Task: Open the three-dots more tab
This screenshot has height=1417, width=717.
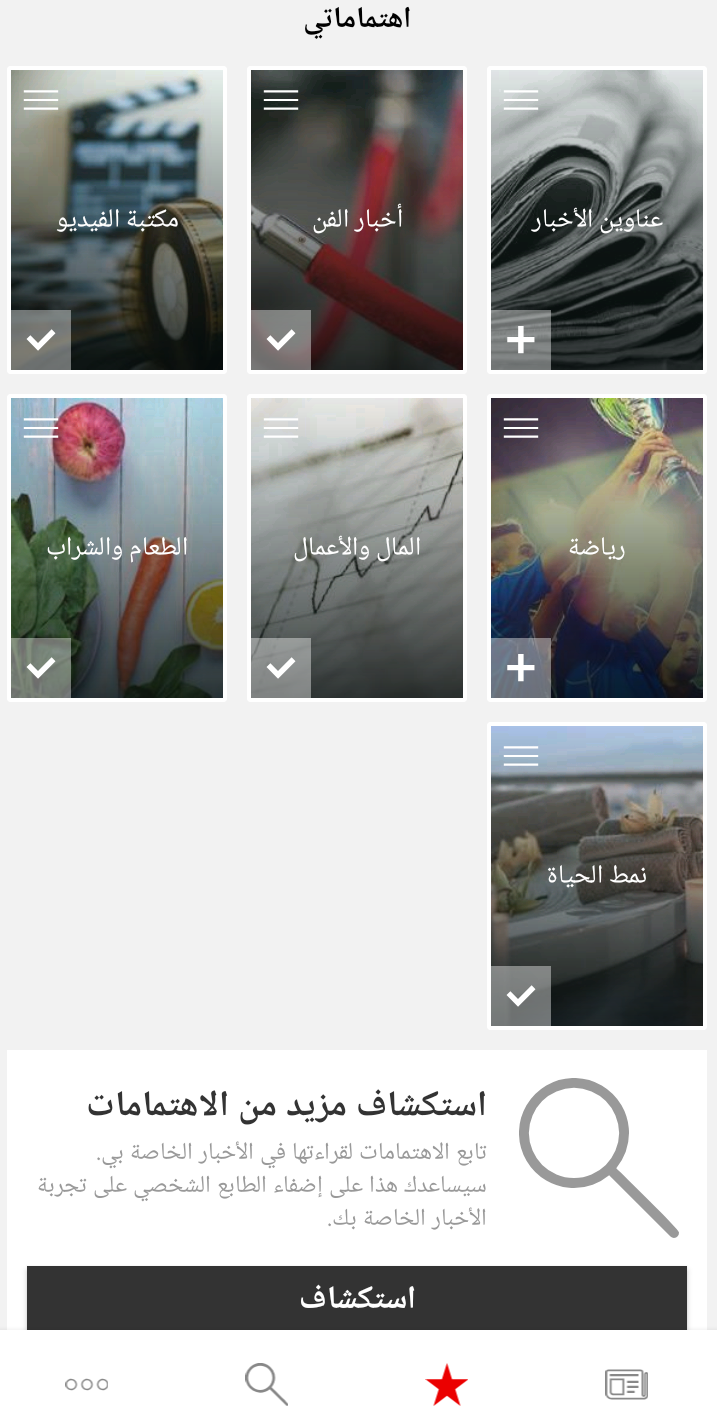Action: 86,1384
